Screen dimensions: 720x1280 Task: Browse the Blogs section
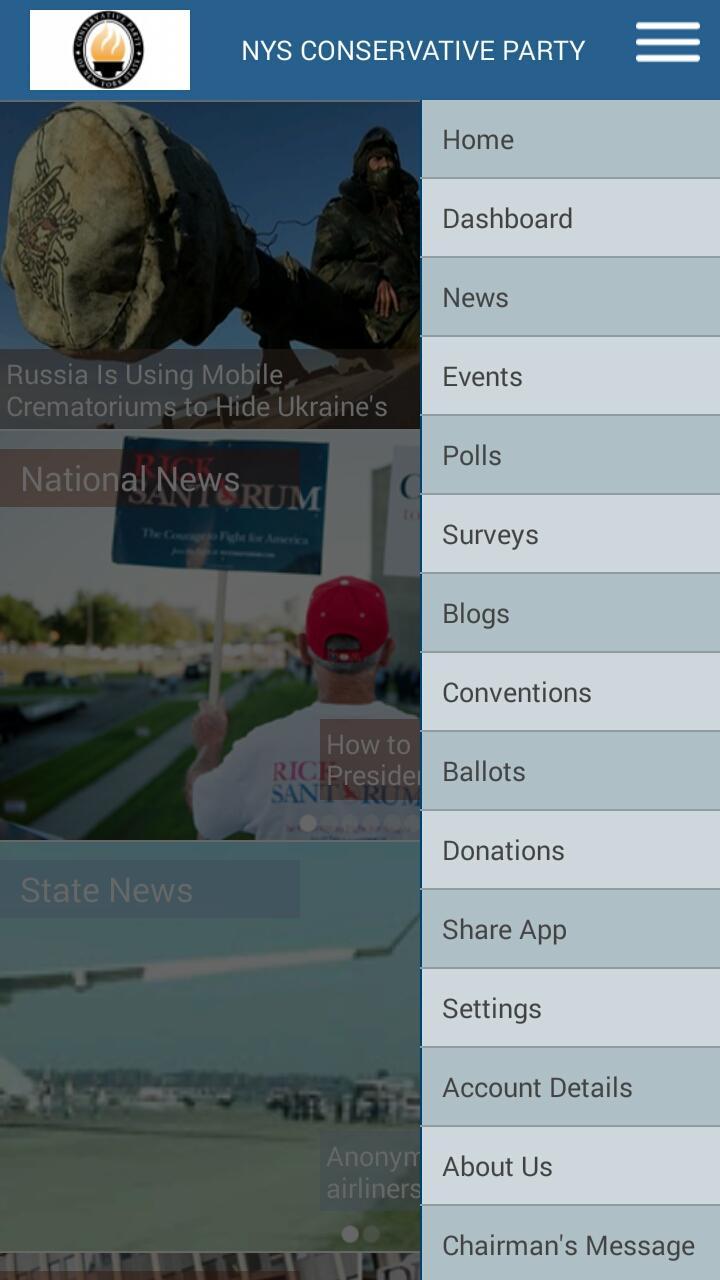570,614
